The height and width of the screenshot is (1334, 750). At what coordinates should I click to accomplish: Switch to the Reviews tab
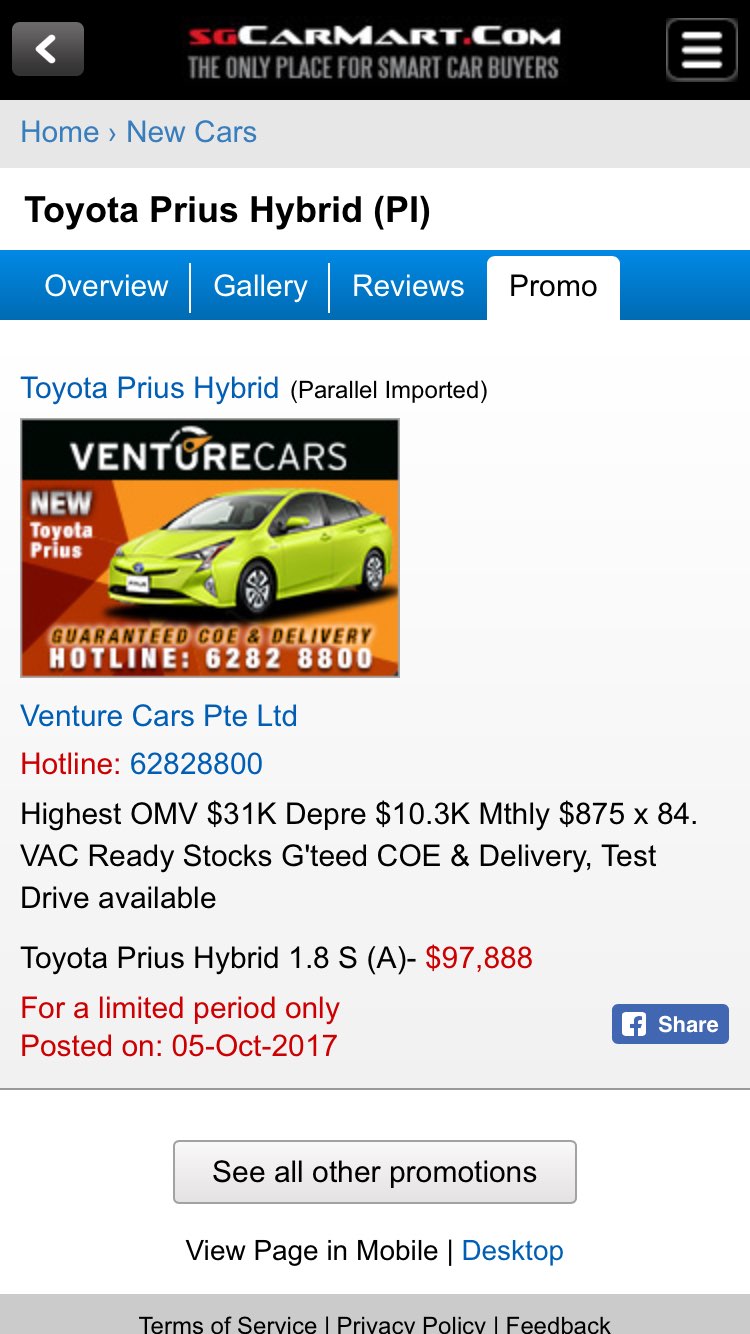(x=408, y=286)
